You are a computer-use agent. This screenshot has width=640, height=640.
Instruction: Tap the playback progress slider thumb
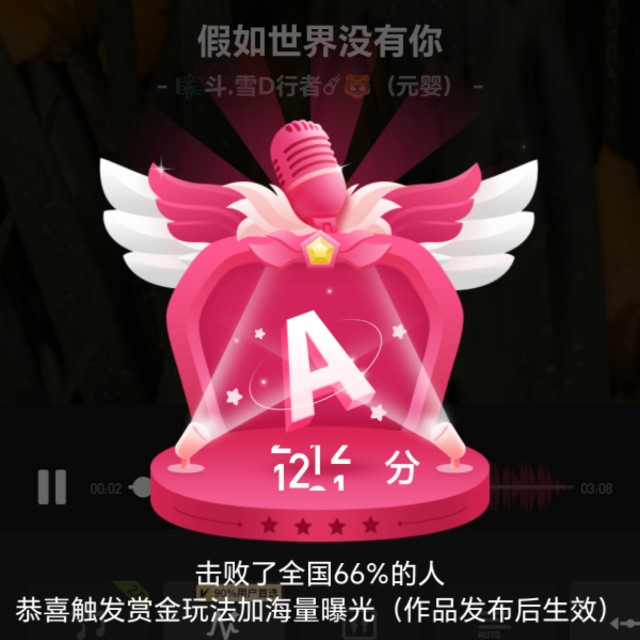[142, 487]
